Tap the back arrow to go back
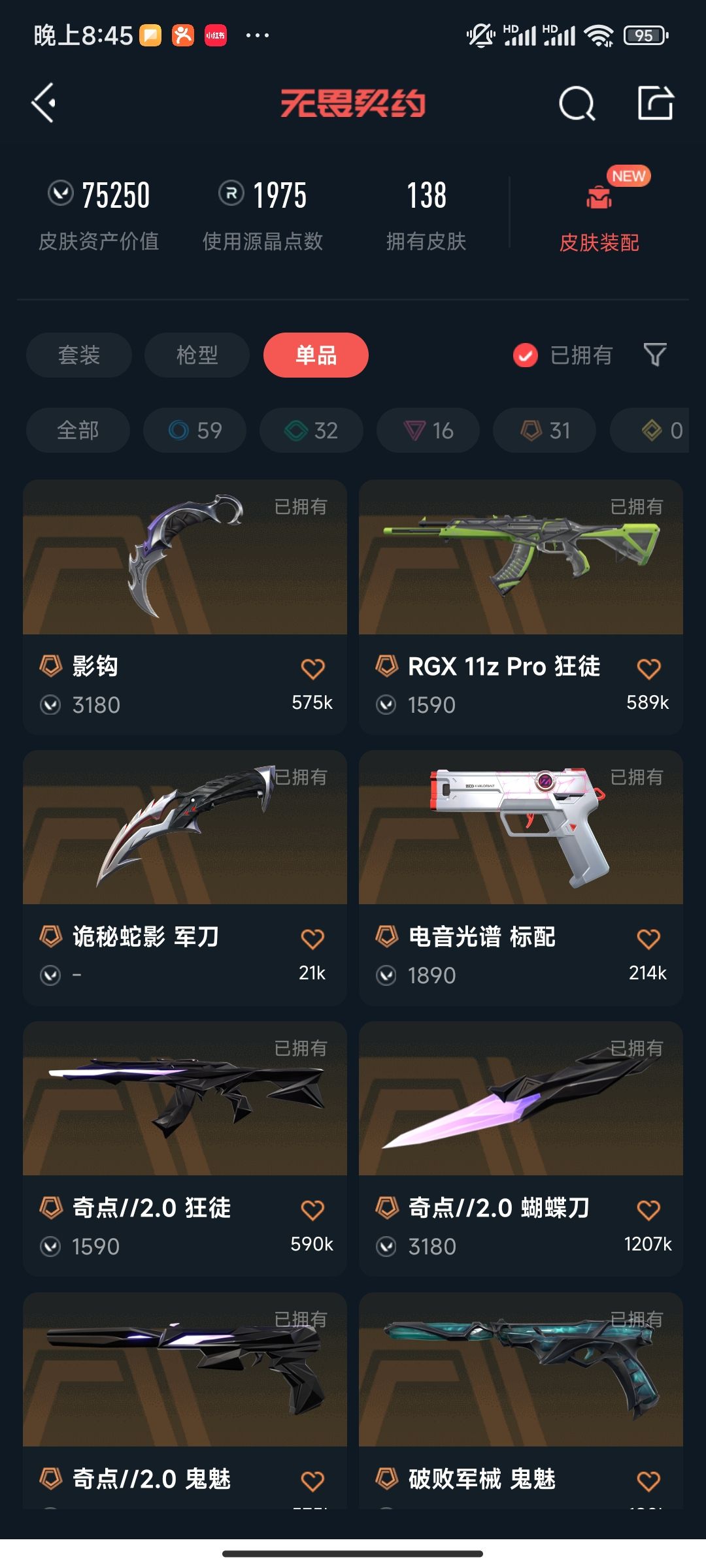Viewport: 706px width, 1568px height. coord(43,103)
